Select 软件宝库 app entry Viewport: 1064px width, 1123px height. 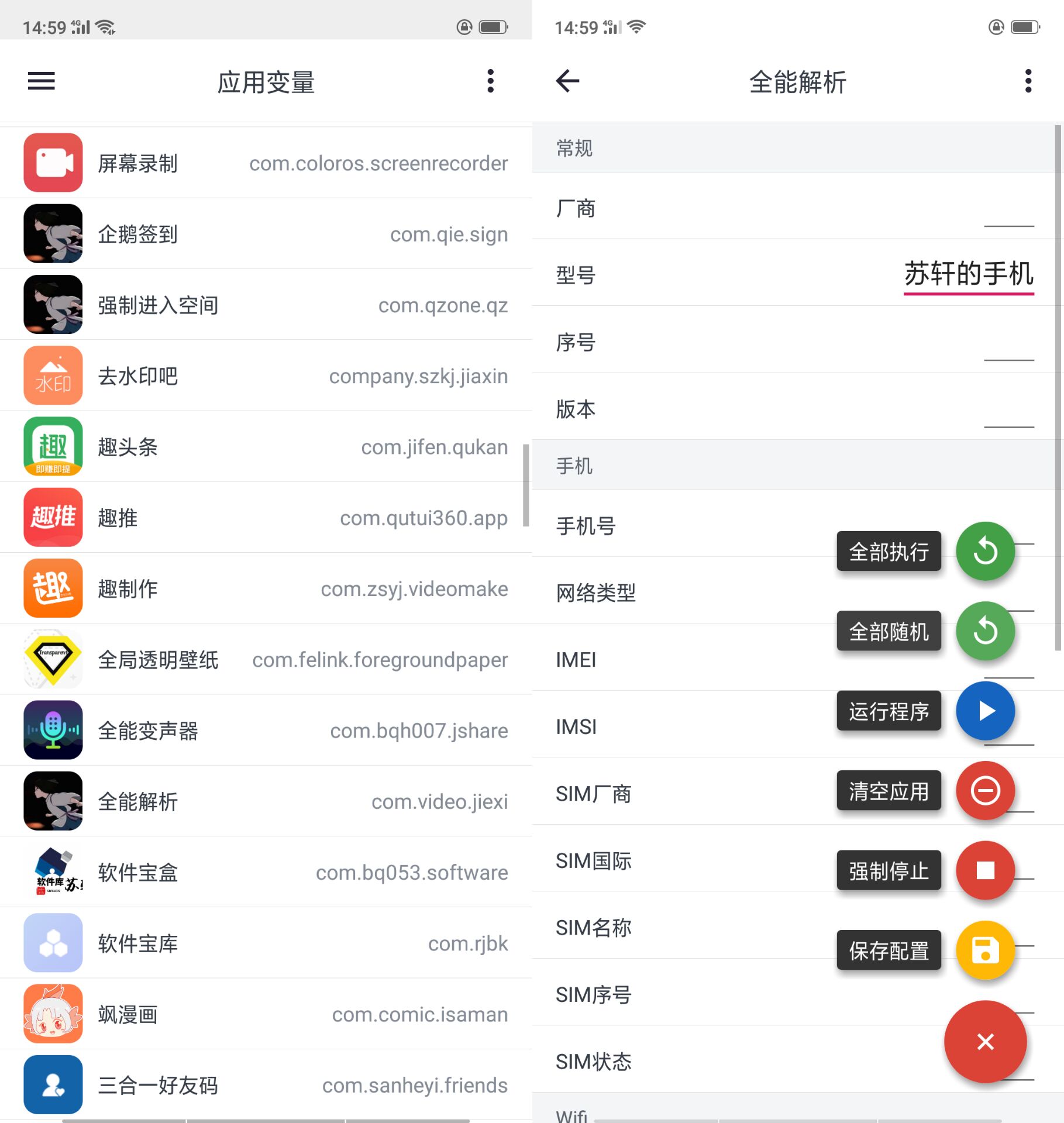[x=266, y=943]
